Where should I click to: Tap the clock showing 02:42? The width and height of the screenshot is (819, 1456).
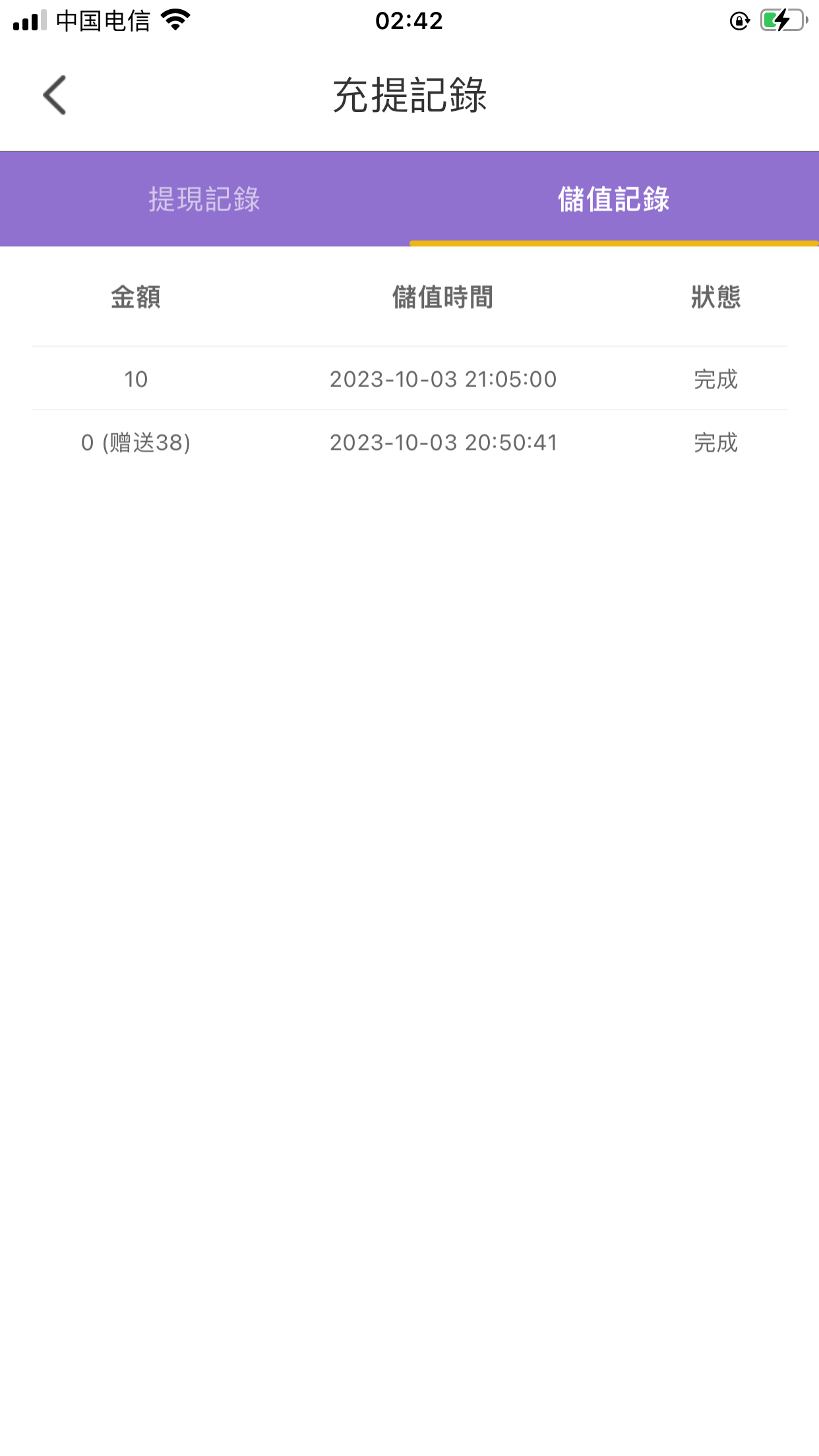click(409, 21)
